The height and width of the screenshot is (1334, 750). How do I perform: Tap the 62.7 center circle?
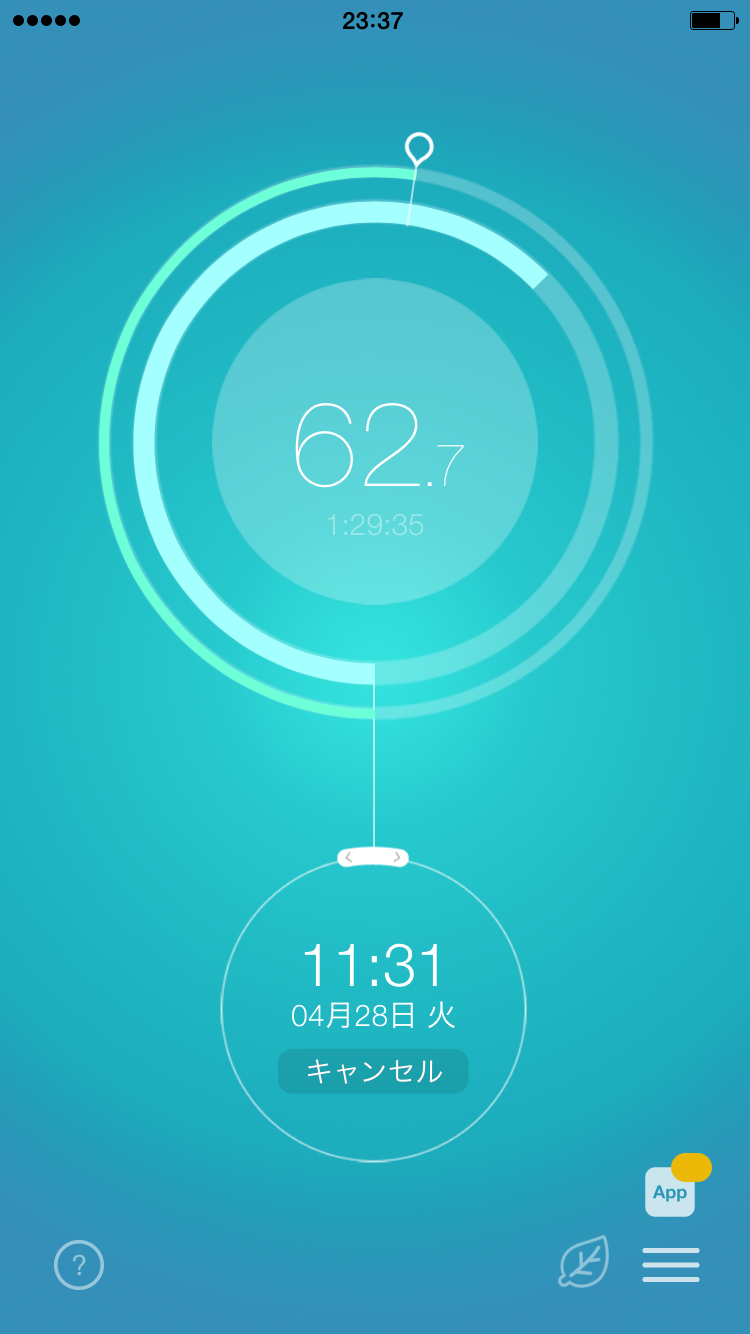pyautogui.click(x=375, y=442)
